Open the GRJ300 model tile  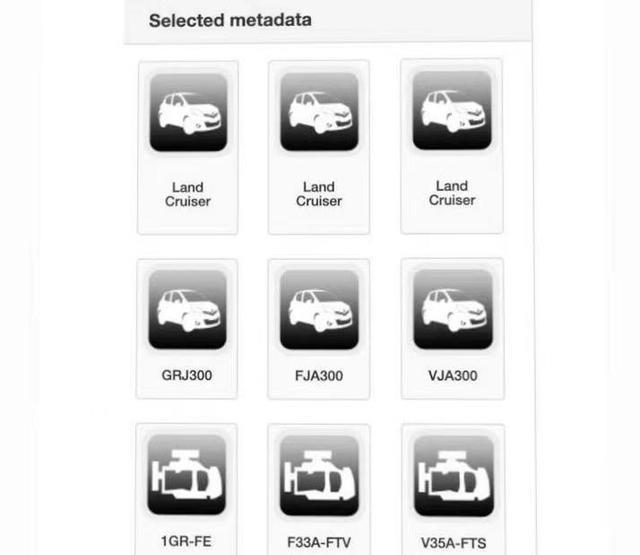187,328
